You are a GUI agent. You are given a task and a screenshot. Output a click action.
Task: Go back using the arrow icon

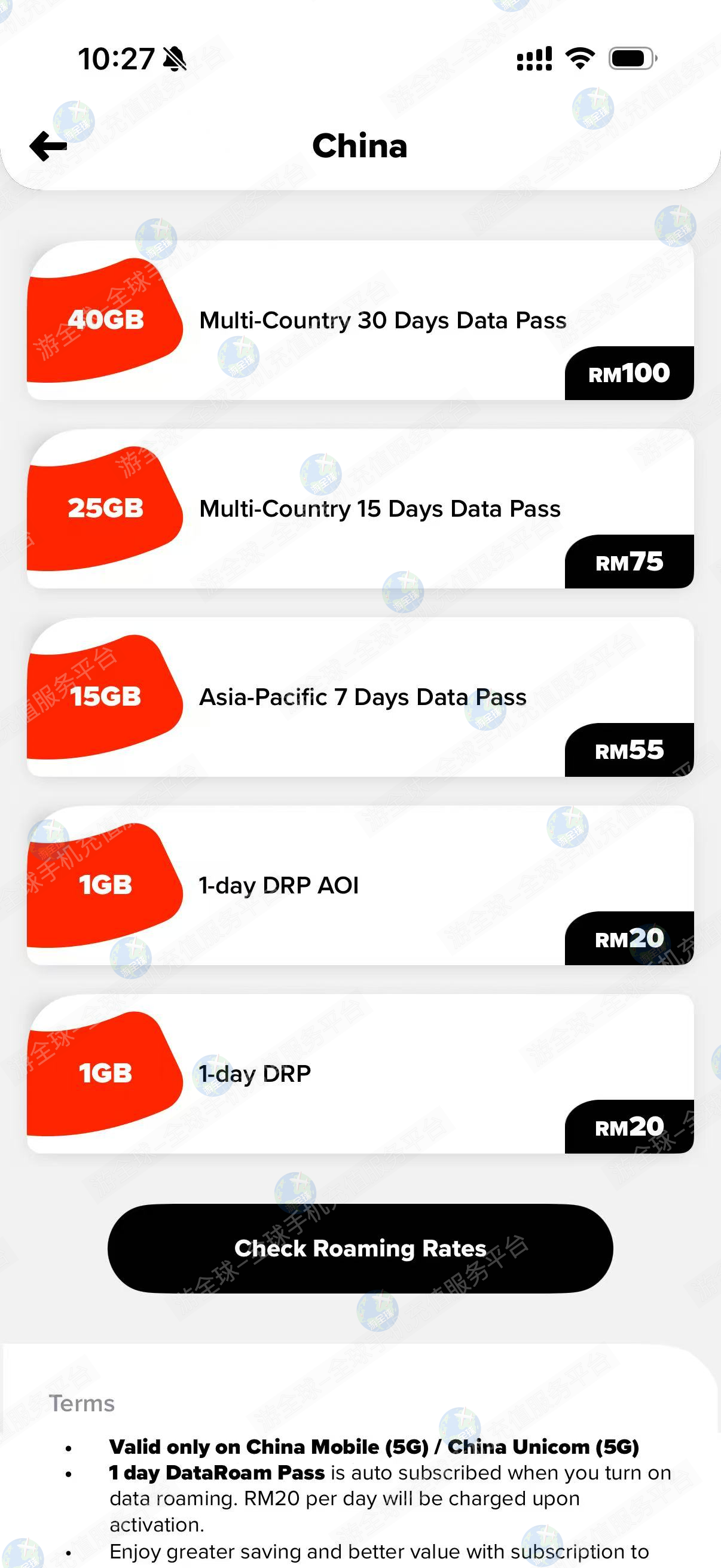tap(48, 146)
